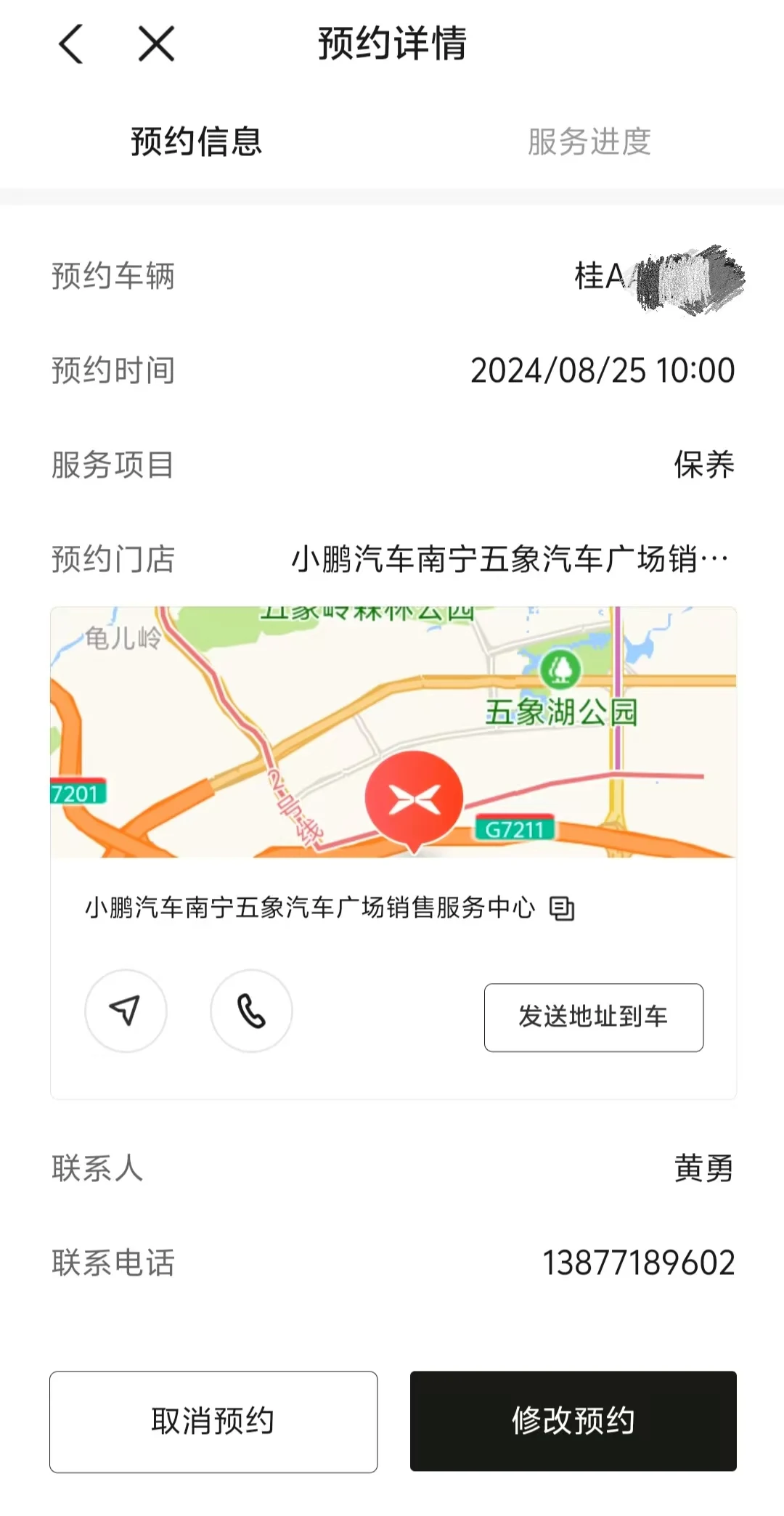Call the store with phone icon
784x1516 pixels.
click(251, 1010)
